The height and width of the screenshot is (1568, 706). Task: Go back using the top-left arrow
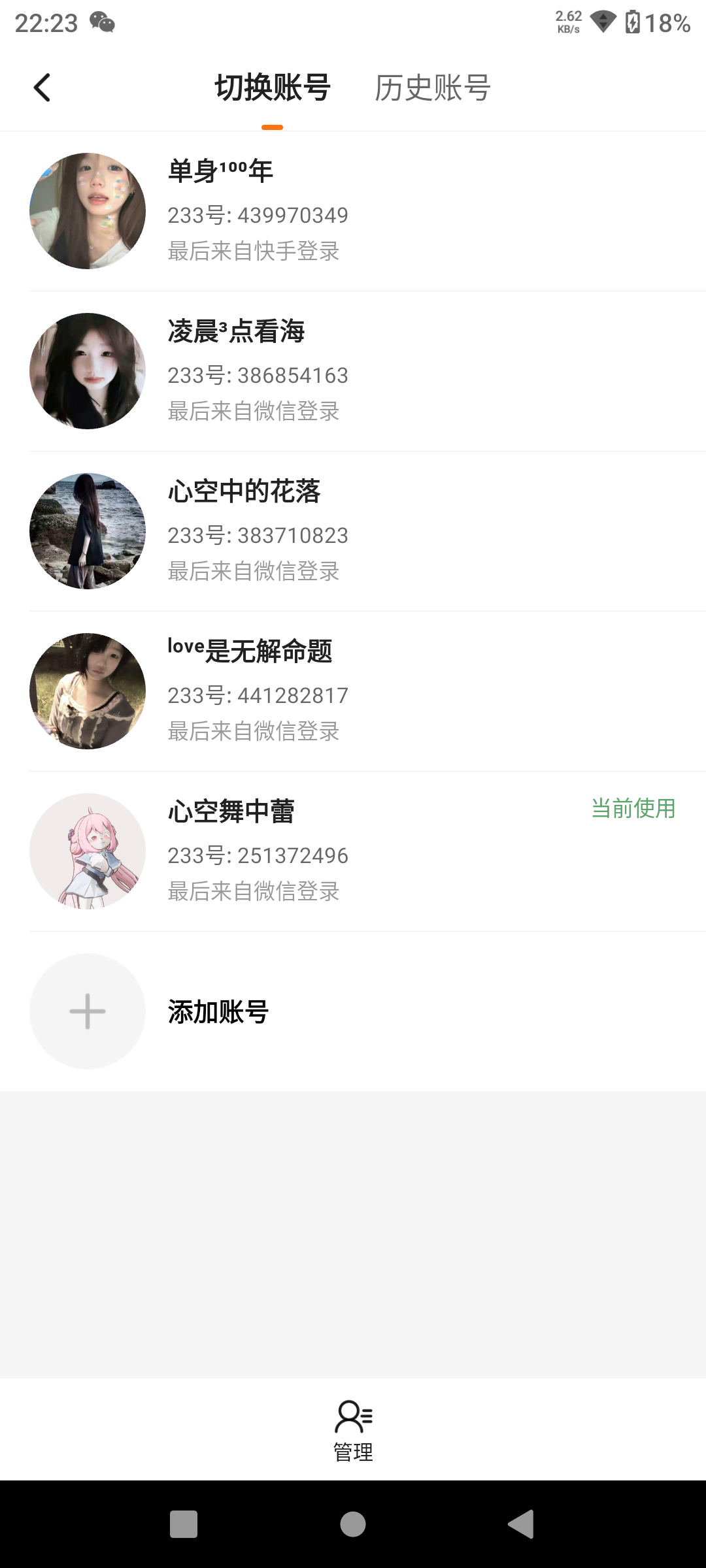(42, 88)
